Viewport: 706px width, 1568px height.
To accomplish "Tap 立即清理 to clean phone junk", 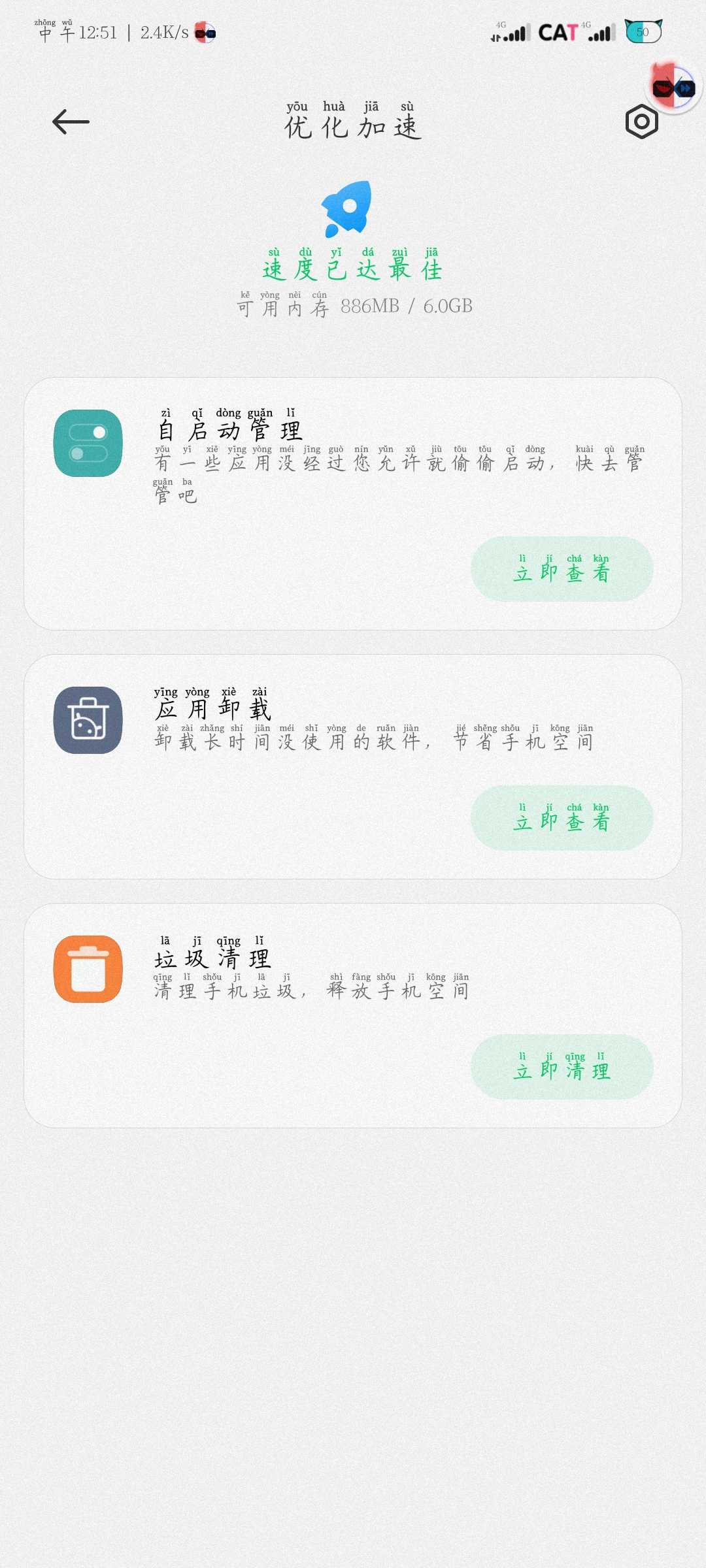I will (562, 1067).
